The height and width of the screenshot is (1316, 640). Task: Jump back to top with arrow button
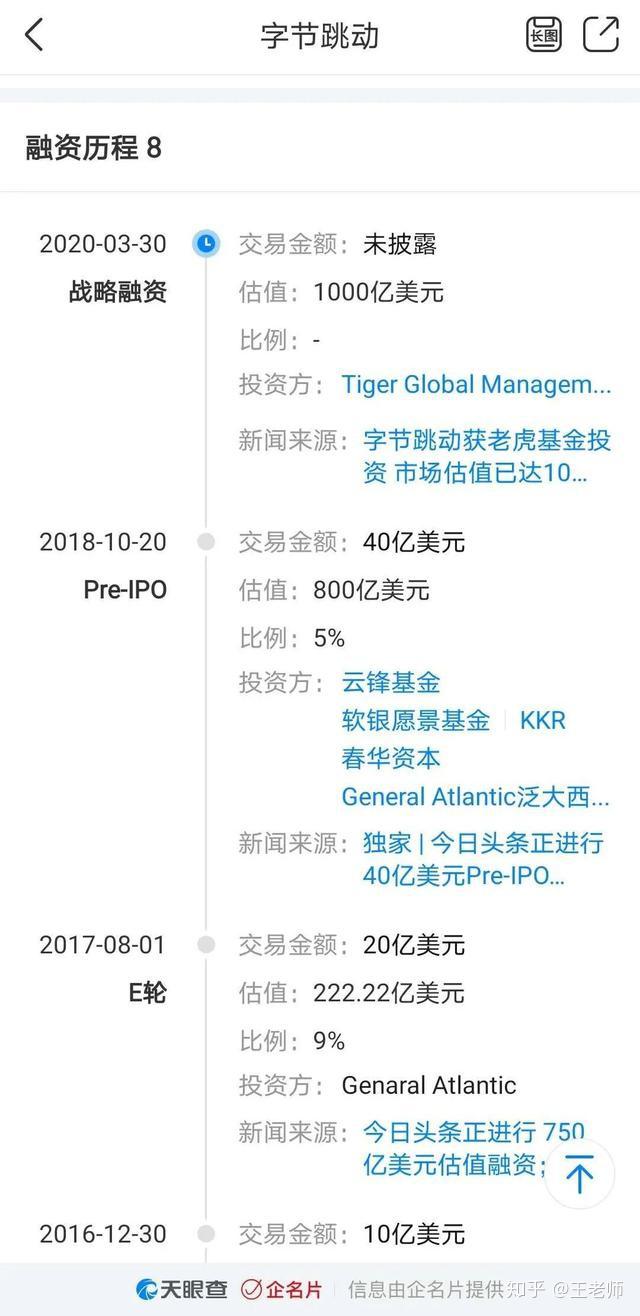(x=580, y=1173)
